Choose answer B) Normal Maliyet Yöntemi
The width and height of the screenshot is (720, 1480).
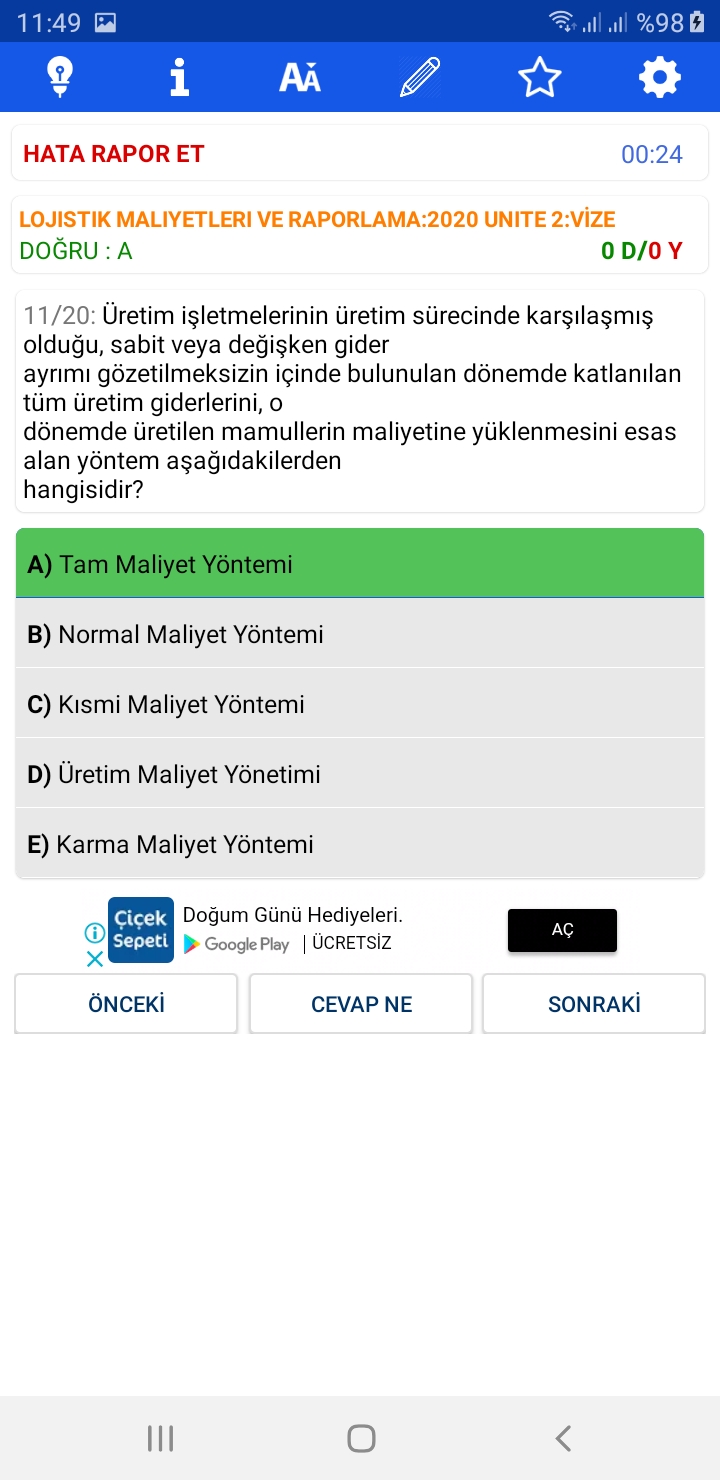point(360,634)
